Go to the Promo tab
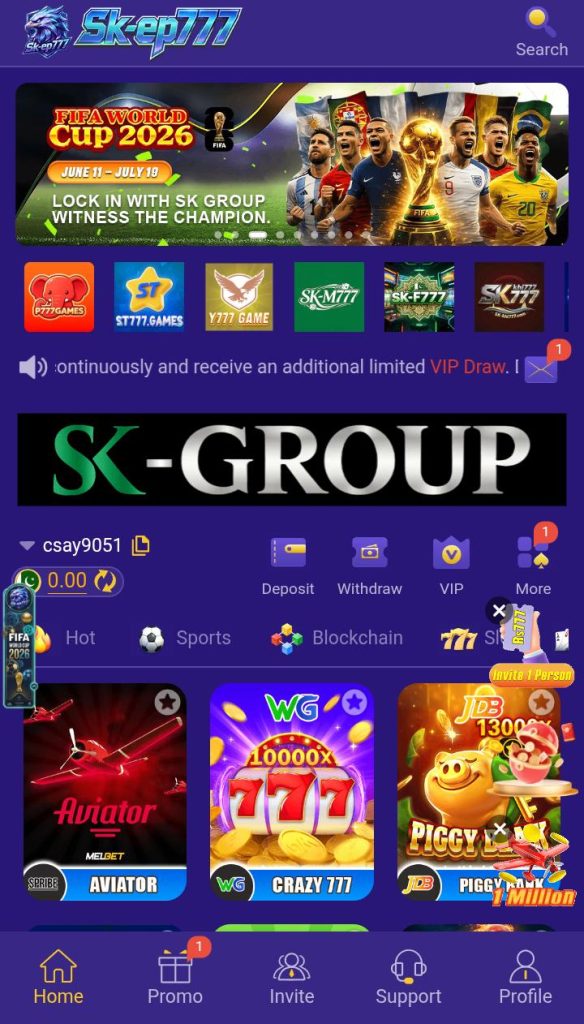 175,977
